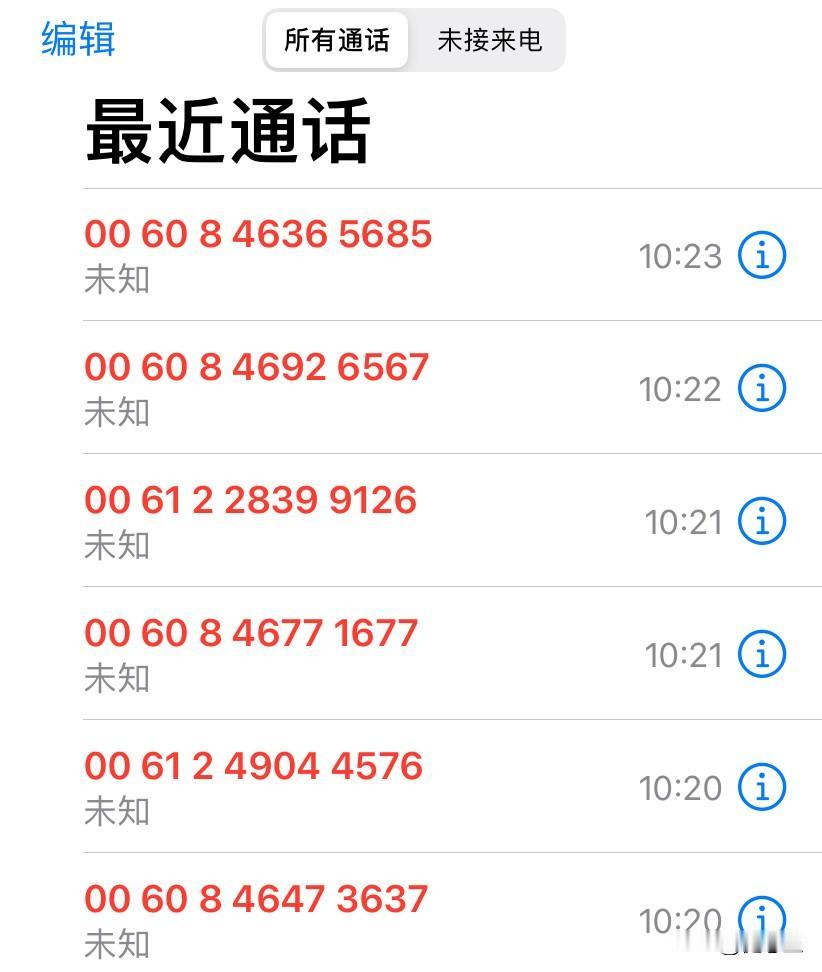The image size is (822, 972).
Task: Open info icon for 00 60 8 4647 3637
Action: tap(761, 916)
